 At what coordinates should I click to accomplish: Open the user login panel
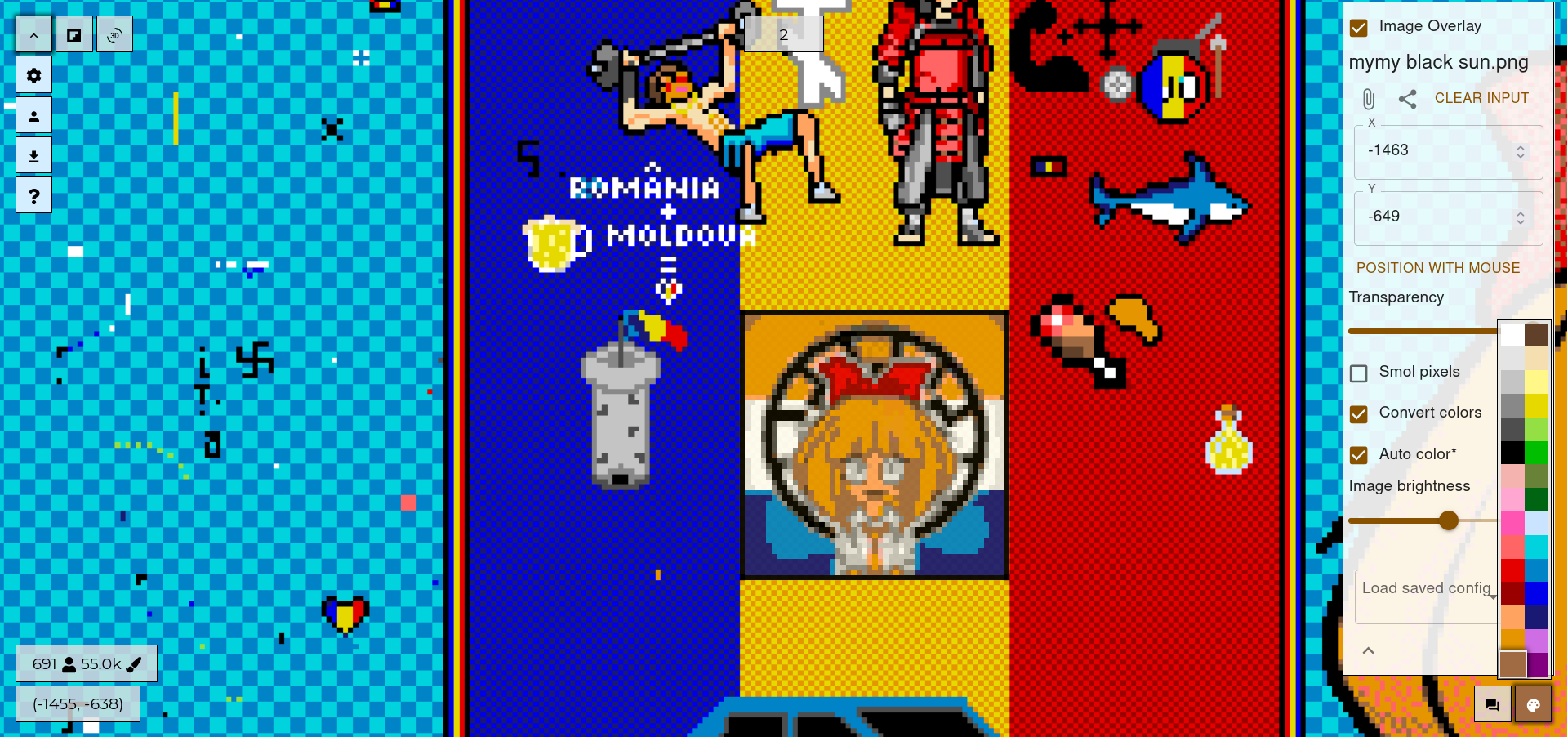tap(33, 115)
